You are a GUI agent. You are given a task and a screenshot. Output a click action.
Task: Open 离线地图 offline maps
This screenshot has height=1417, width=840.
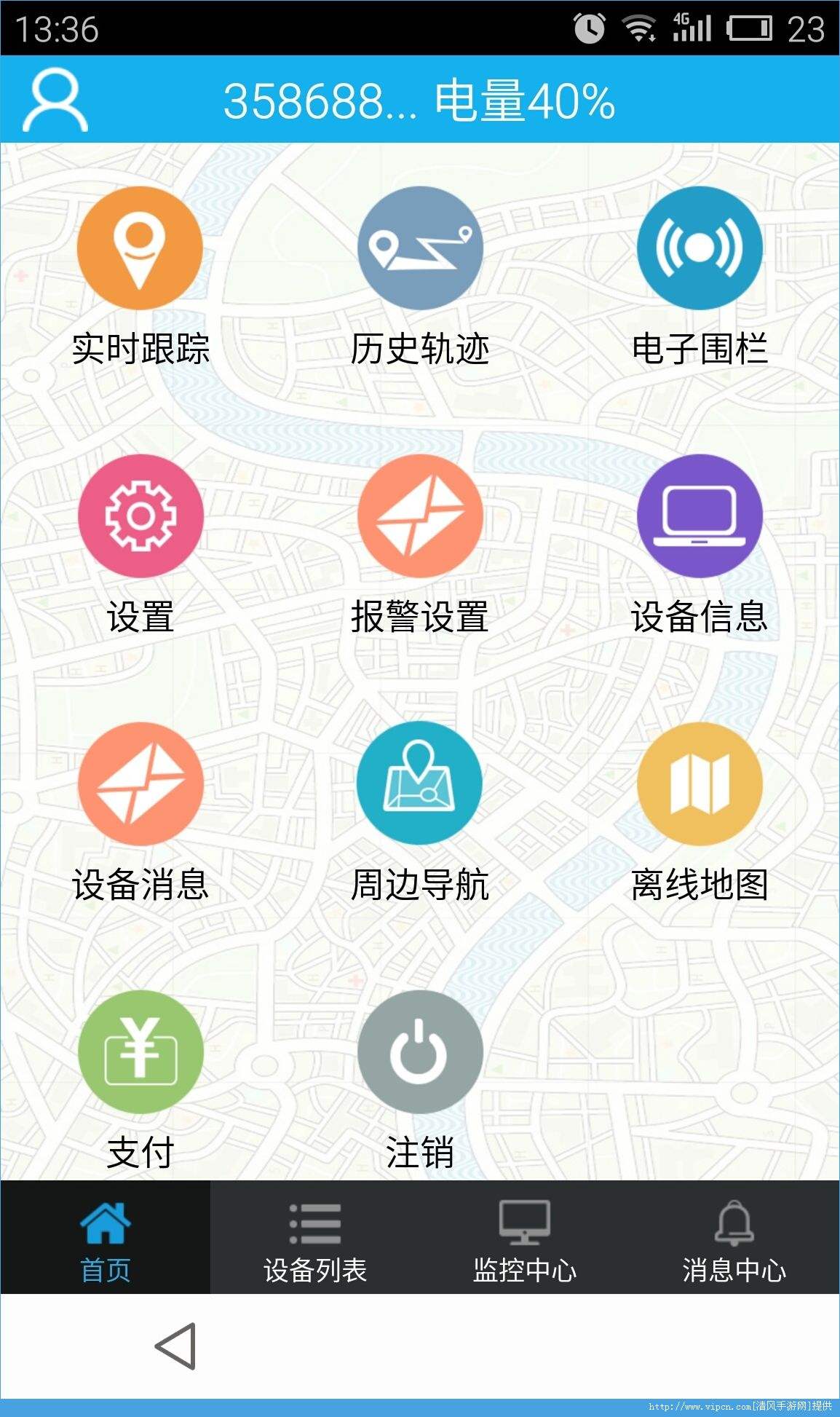700,784
